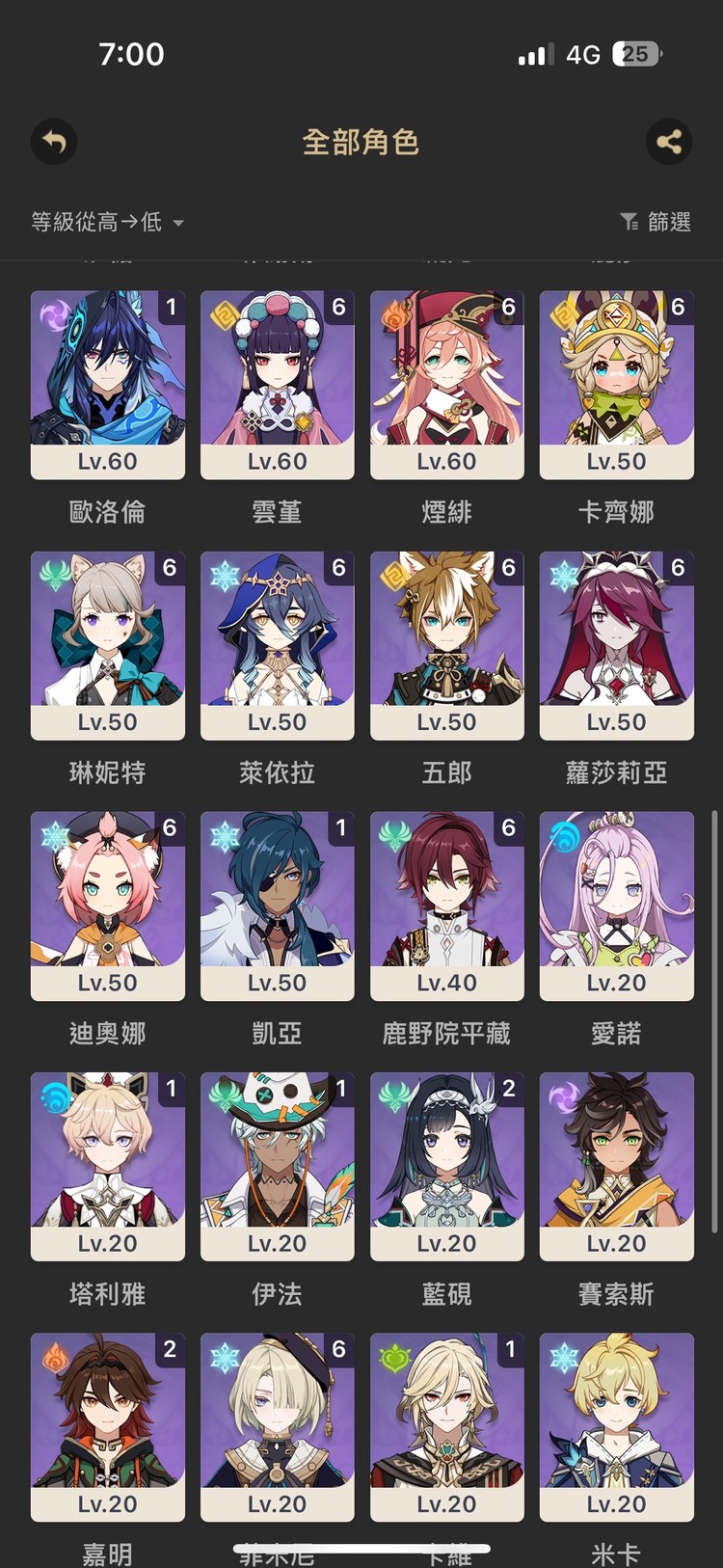
Task: Tap the Electro element icon on 歐洛倫's card
Action: point(53,311)
